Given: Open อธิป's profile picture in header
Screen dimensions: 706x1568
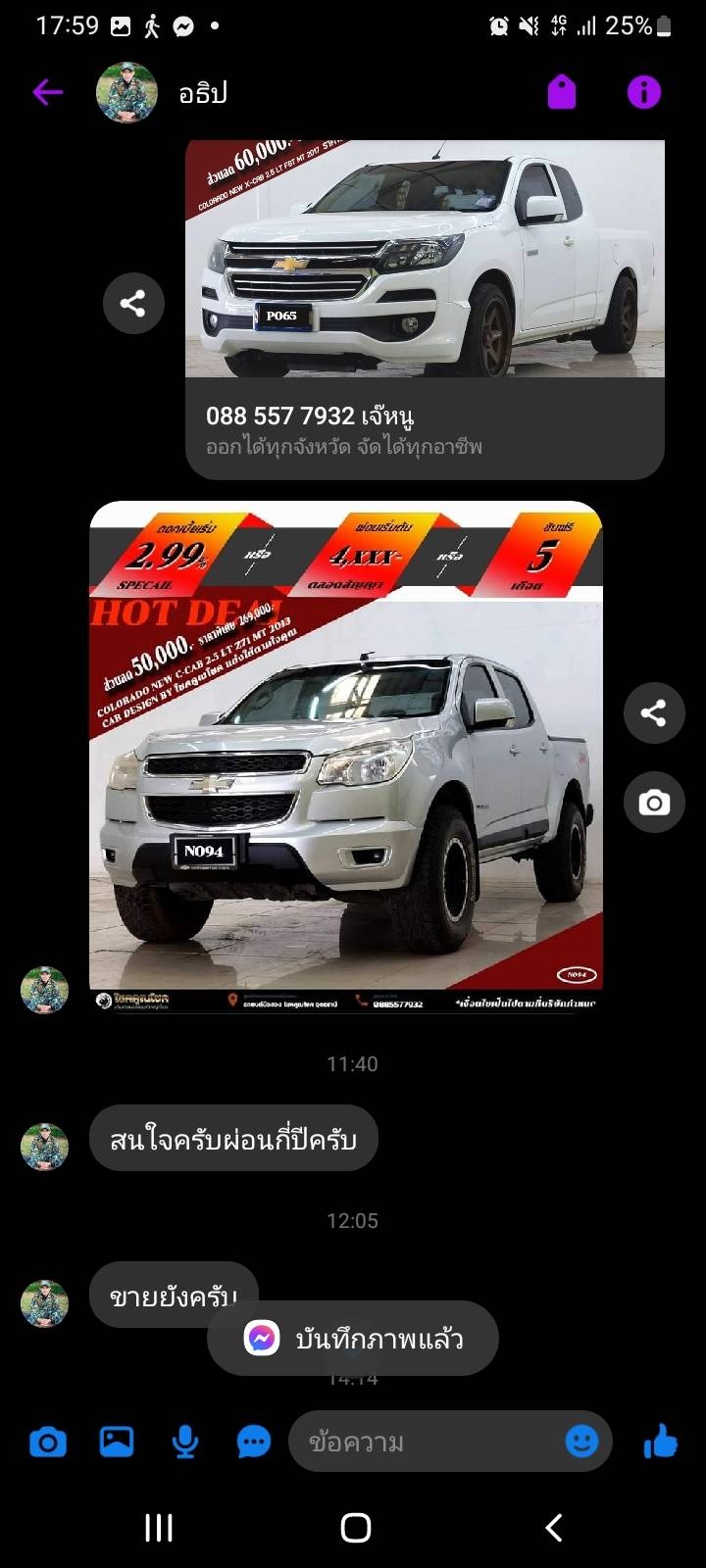Looking at the screenshot, I should coord(126,92).
